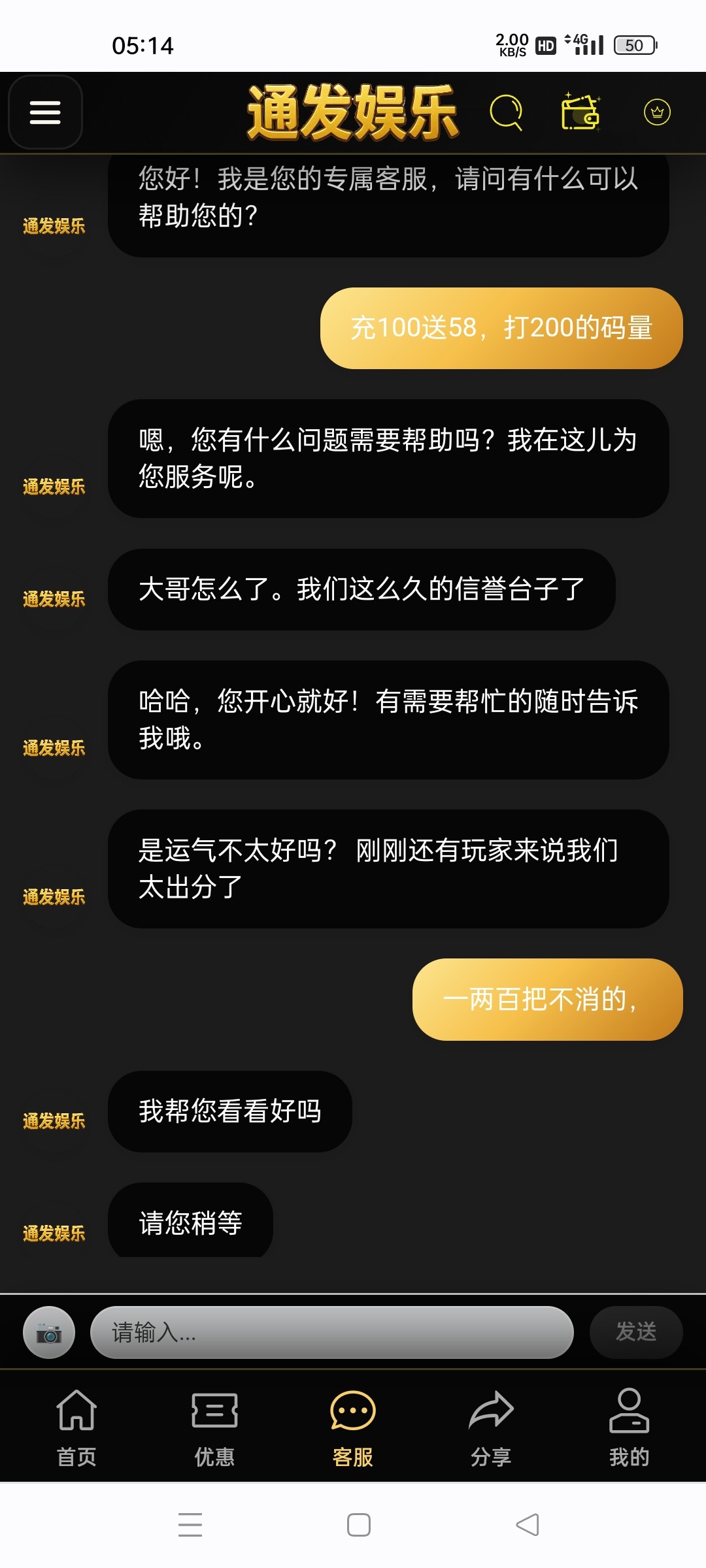Open the wallet icon in header

[x=580, y=112]
